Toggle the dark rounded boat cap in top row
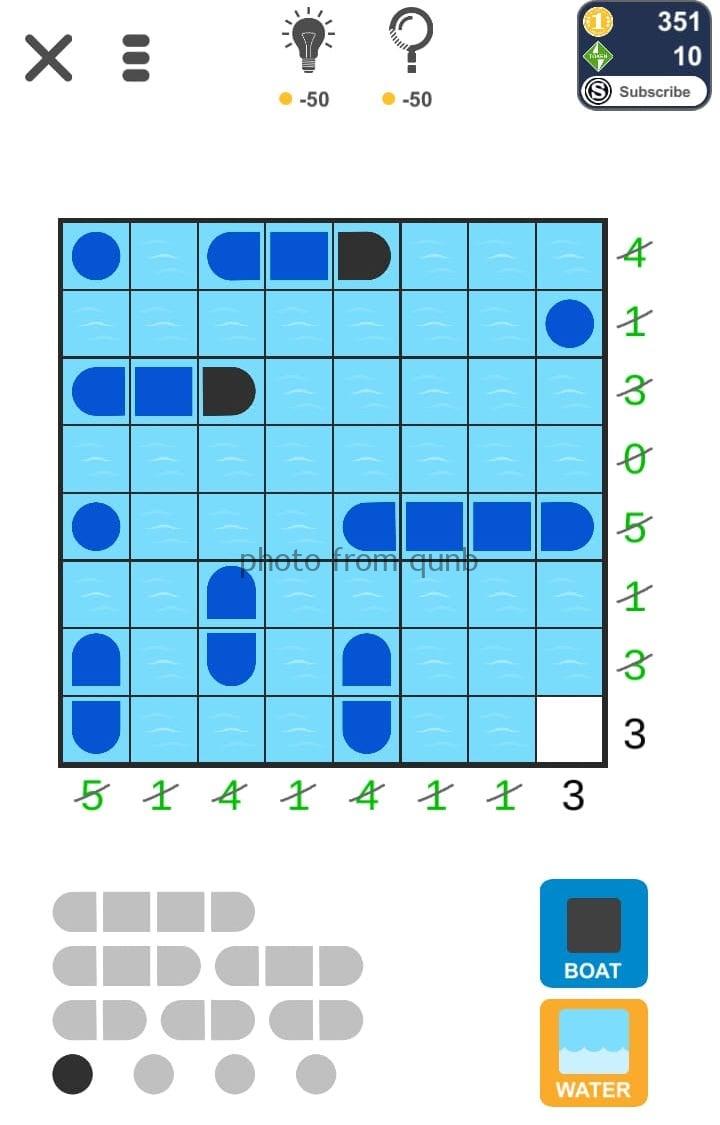 tap(365, 255)
